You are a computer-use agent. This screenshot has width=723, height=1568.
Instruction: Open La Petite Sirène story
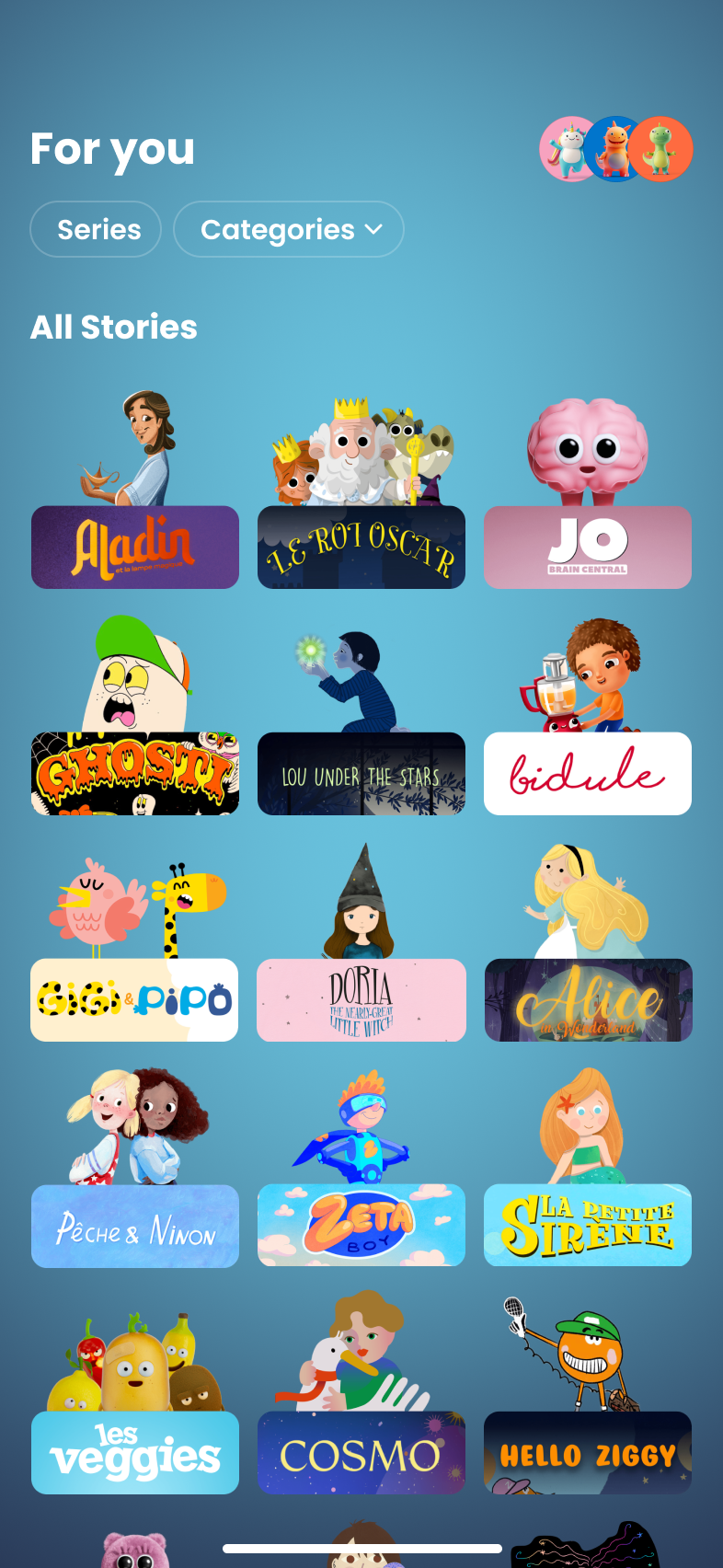[588, 1226]
